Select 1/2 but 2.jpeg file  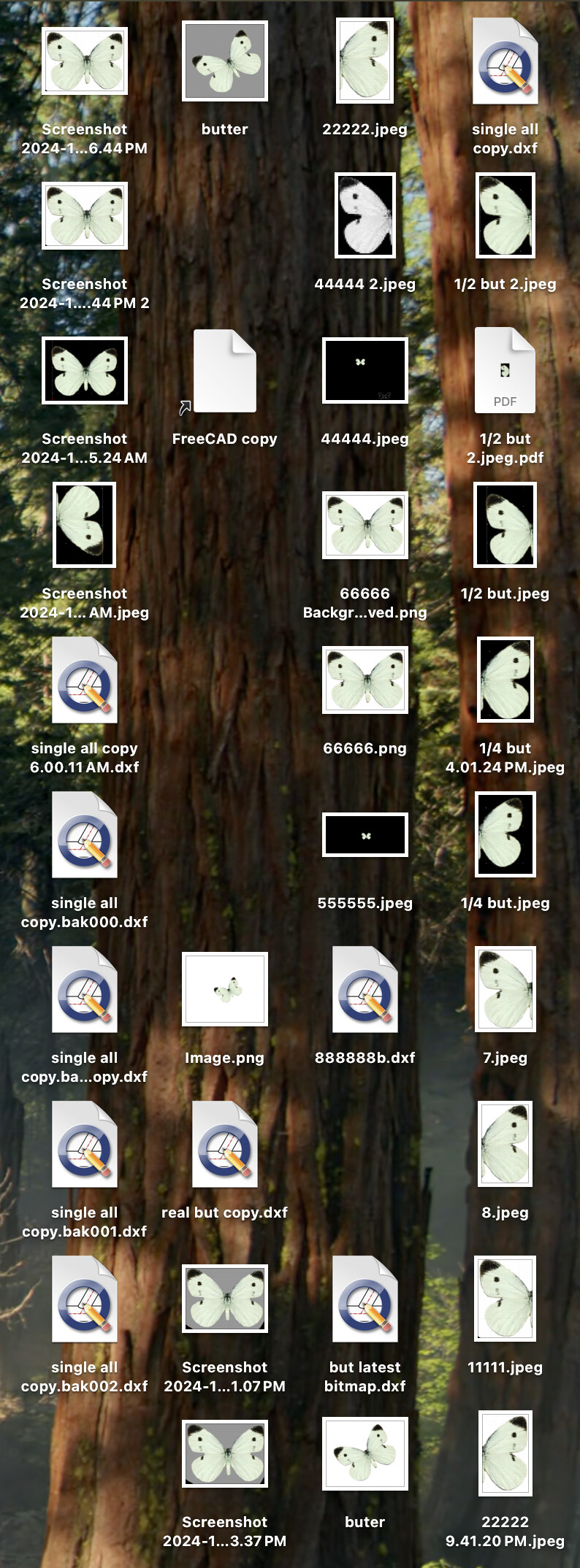click(x=505, y=216)
